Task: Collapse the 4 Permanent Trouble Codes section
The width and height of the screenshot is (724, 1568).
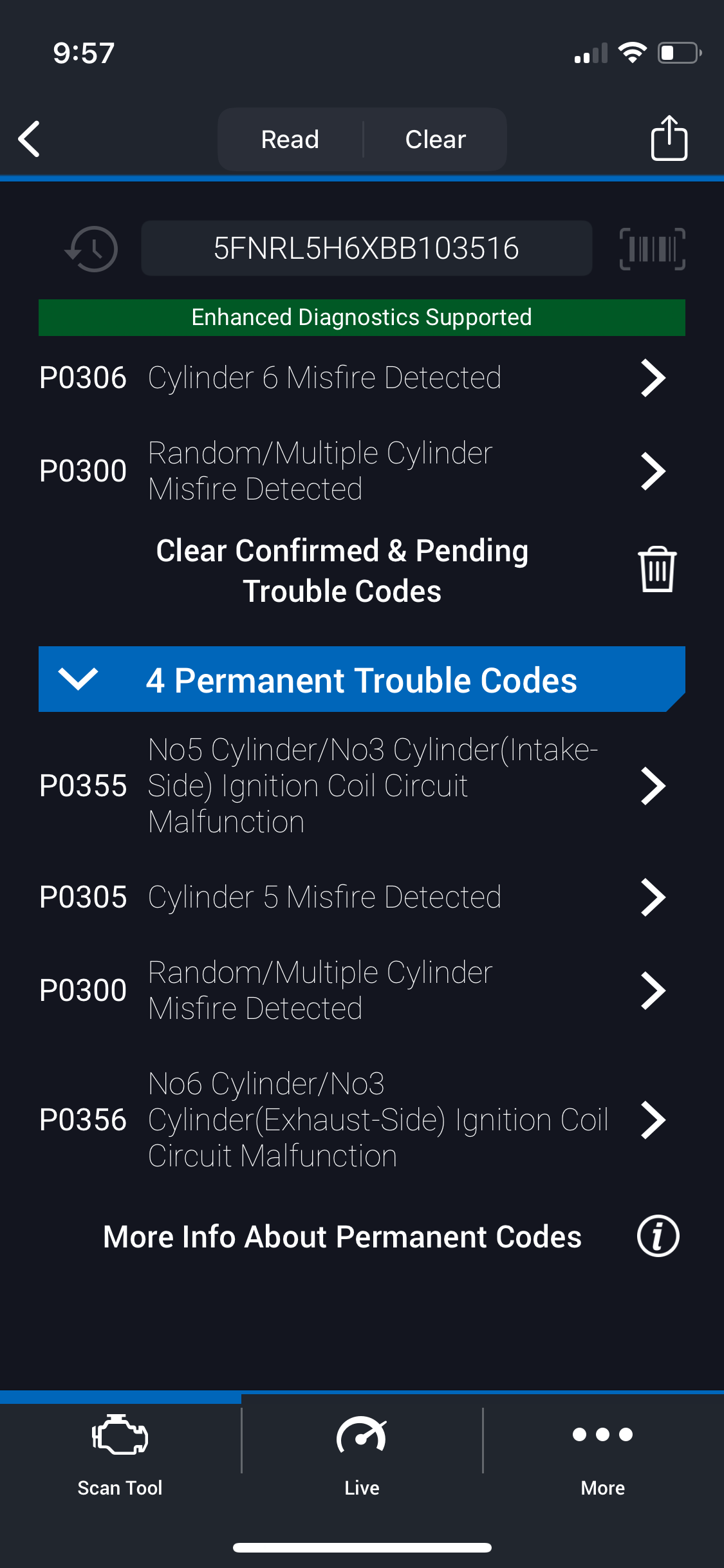Action: (x=362, y=679)
